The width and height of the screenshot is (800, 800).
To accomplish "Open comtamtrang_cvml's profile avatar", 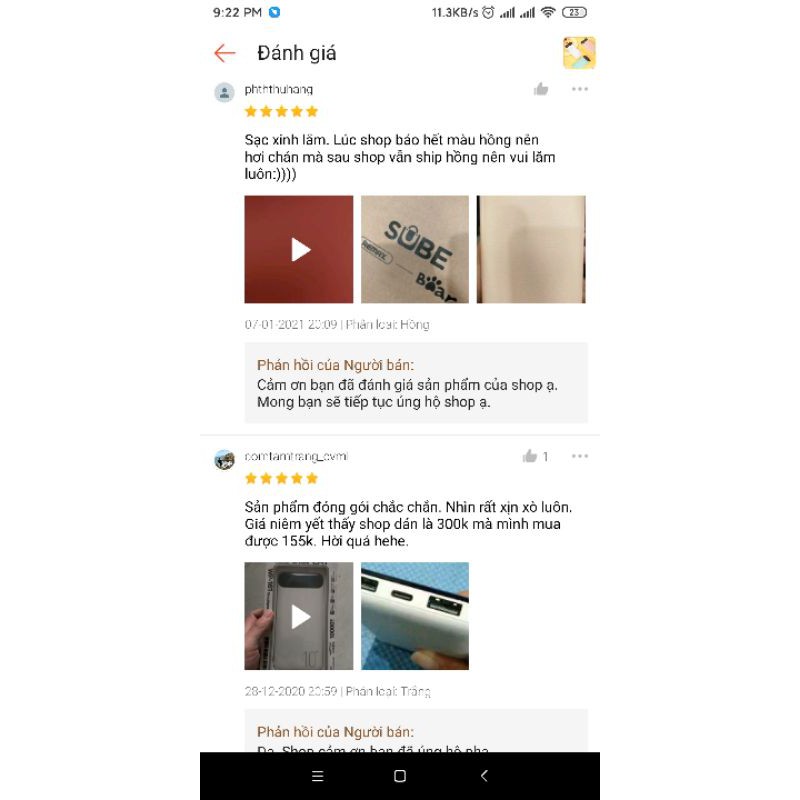I will coord(224,460).
